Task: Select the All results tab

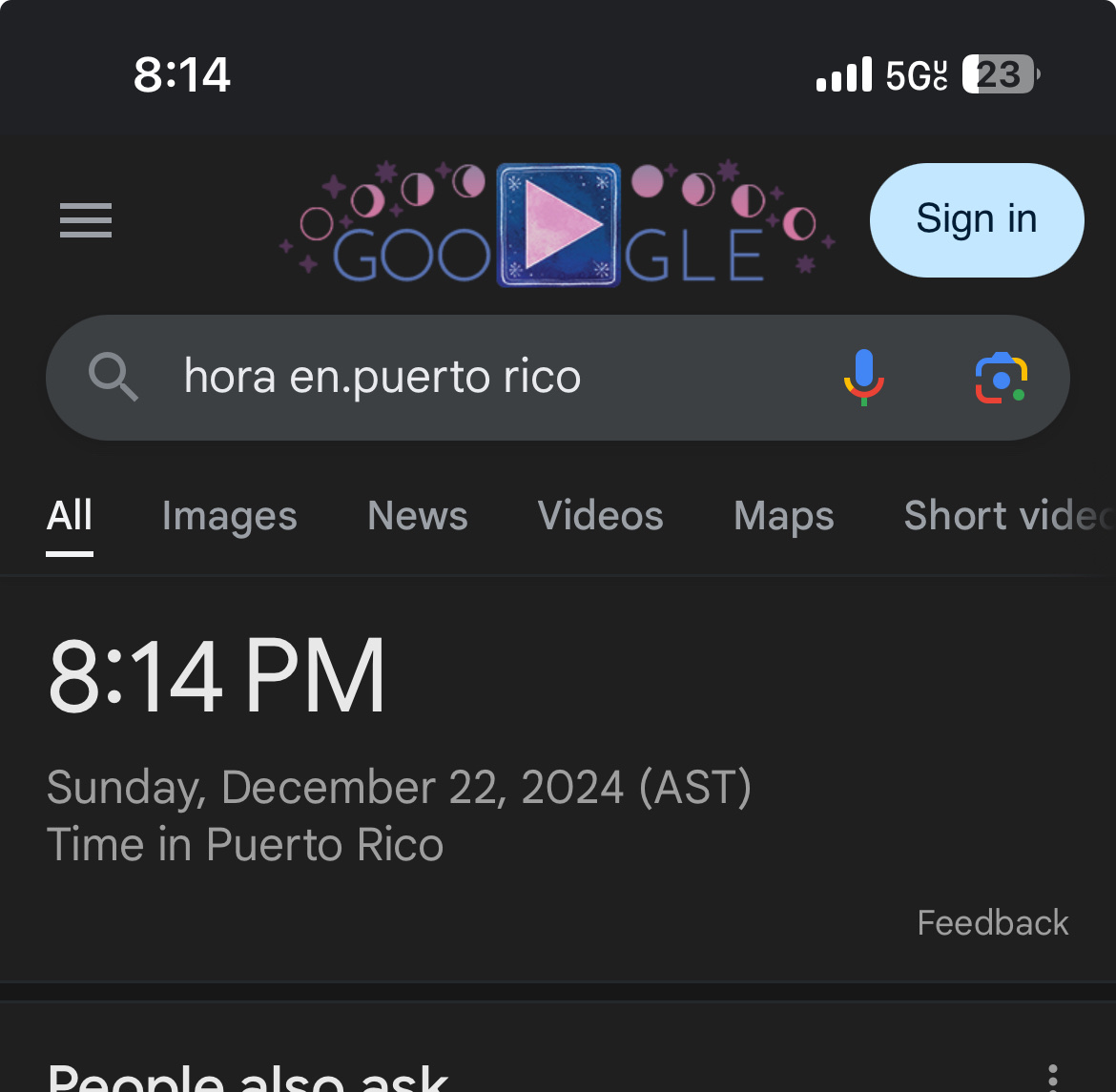Action: (70, 517)
